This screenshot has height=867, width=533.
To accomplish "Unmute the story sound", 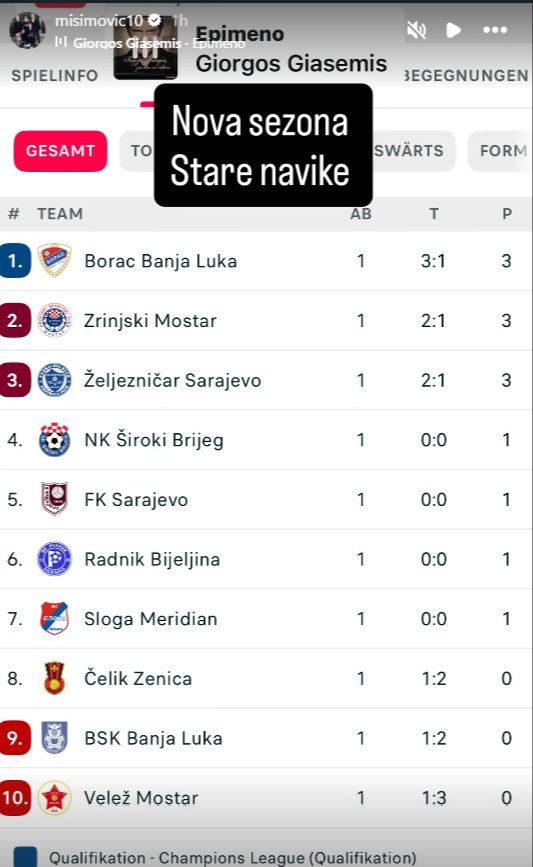I will 416,30.
